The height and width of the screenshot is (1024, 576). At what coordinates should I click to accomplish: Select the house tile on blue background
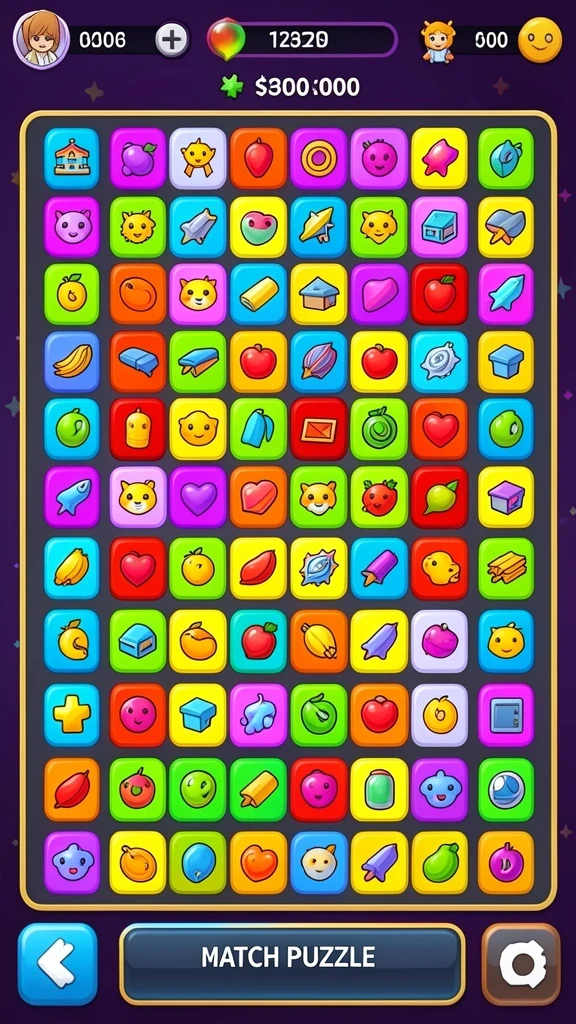[x=72, y=158]
